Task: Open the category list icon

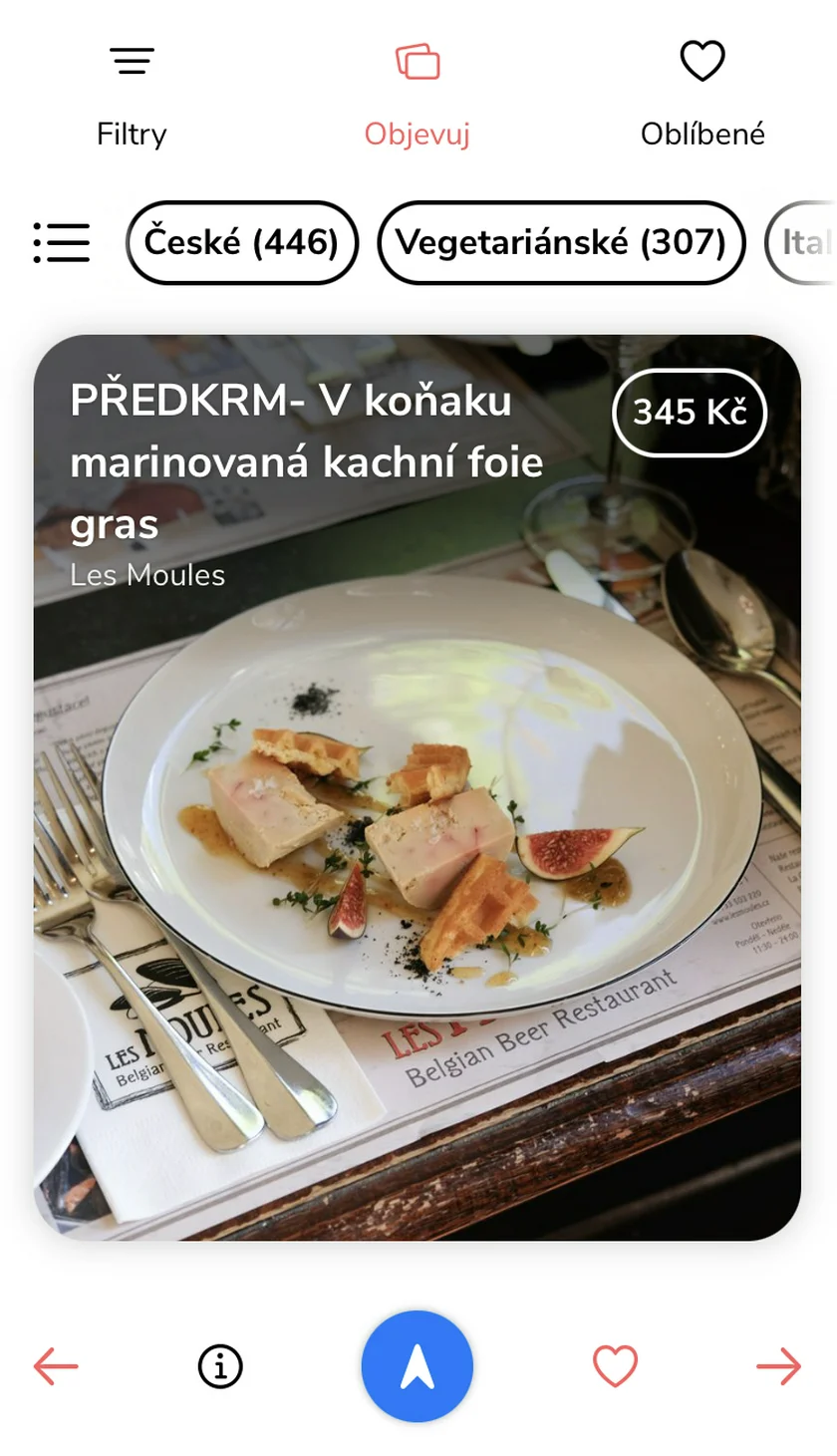Action: [62, 242]
